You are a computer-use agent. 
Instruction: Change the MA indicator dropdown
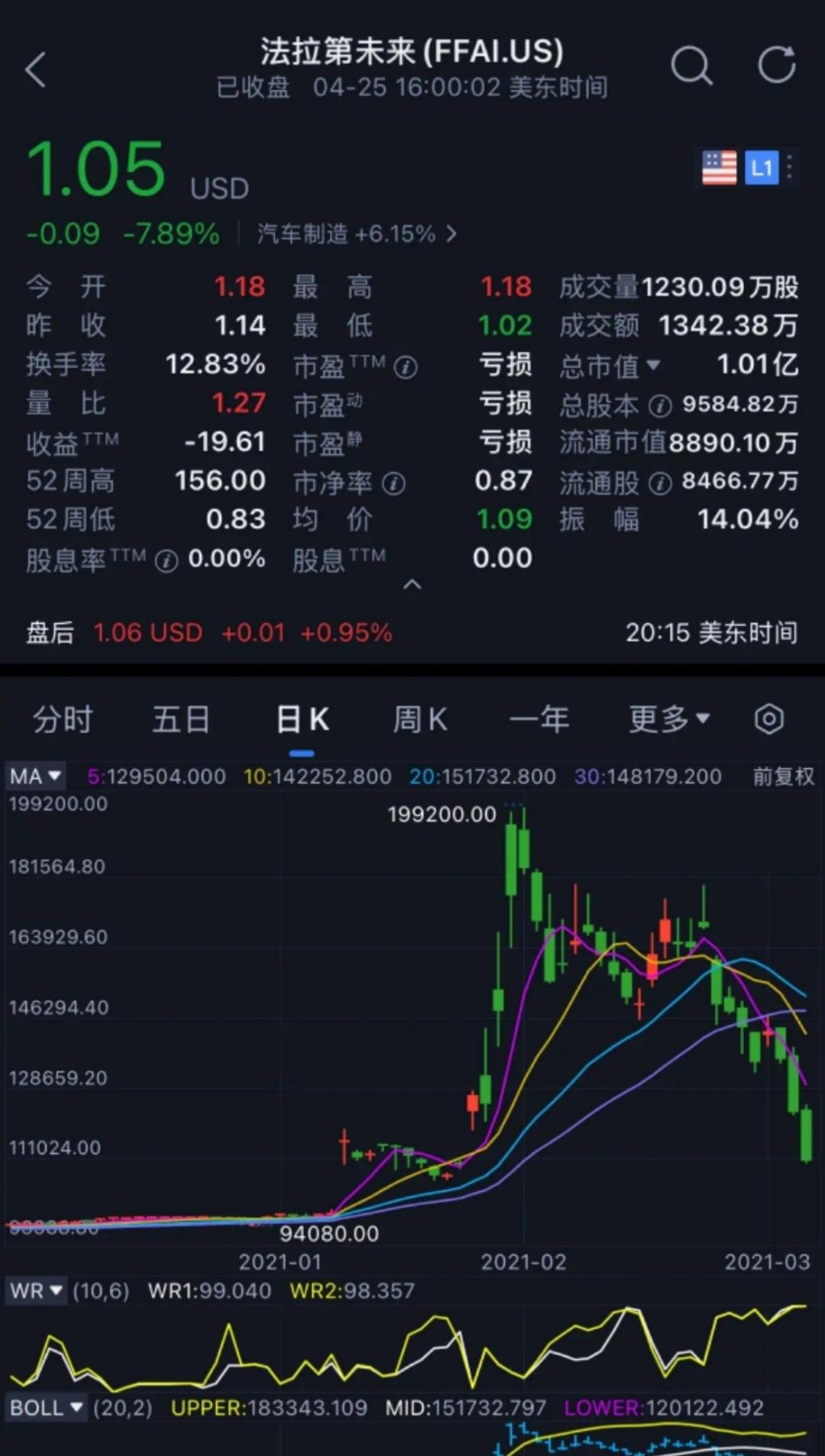(35, 776)
